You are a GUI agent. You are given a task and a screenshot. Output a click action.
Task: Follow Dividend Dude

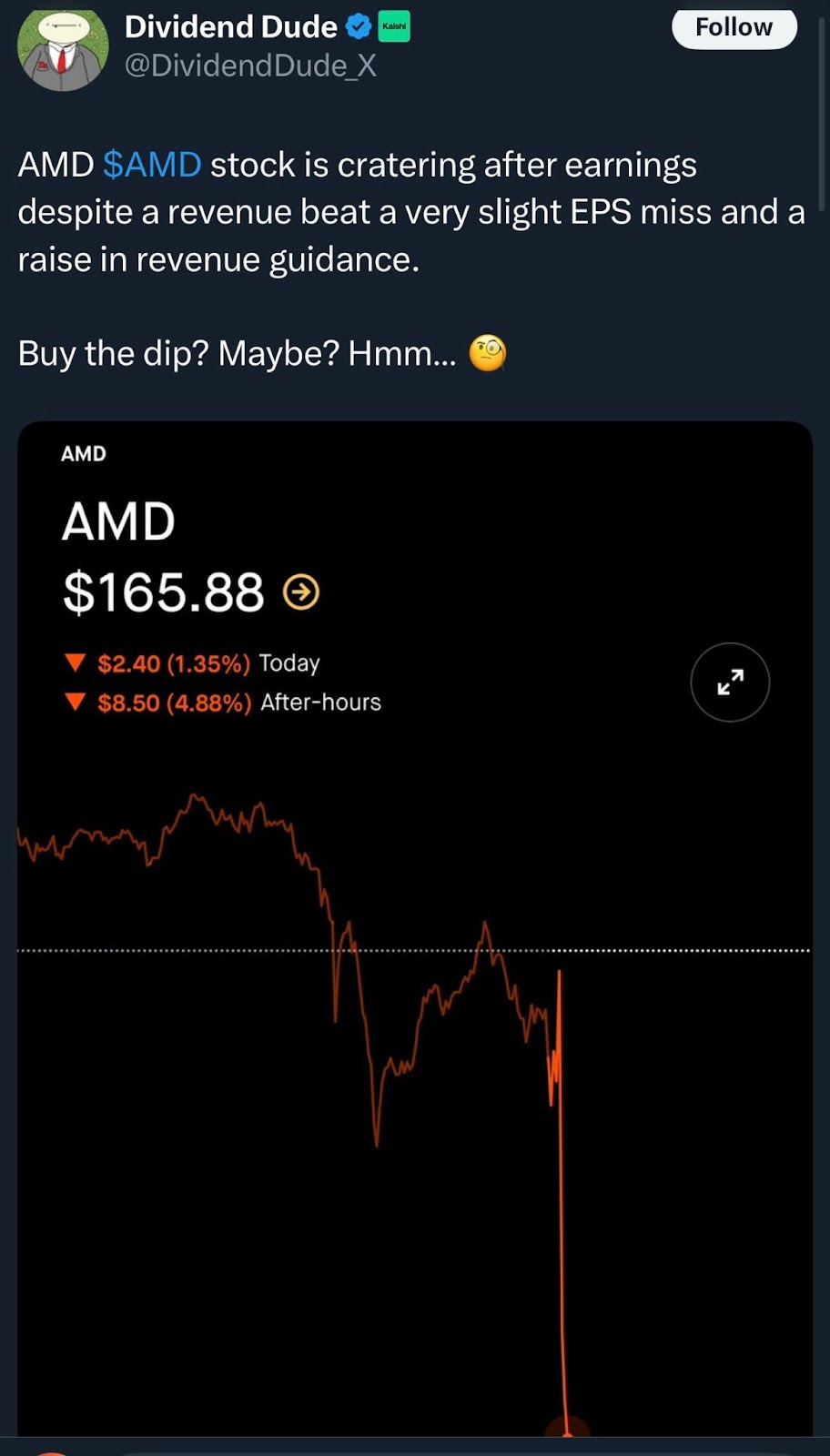[734, 27]
